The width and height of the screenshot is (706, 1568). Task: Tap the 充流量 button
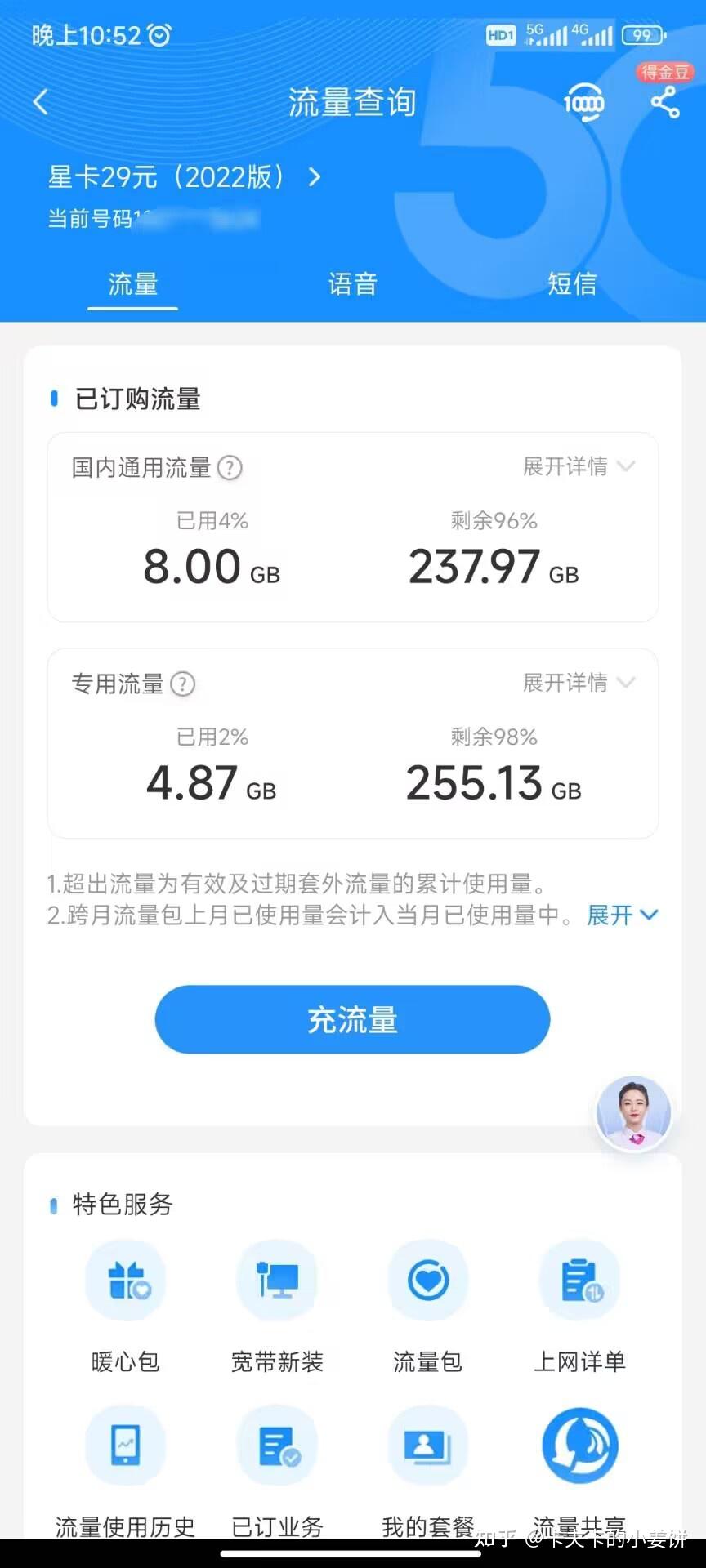pos(352,1020)
